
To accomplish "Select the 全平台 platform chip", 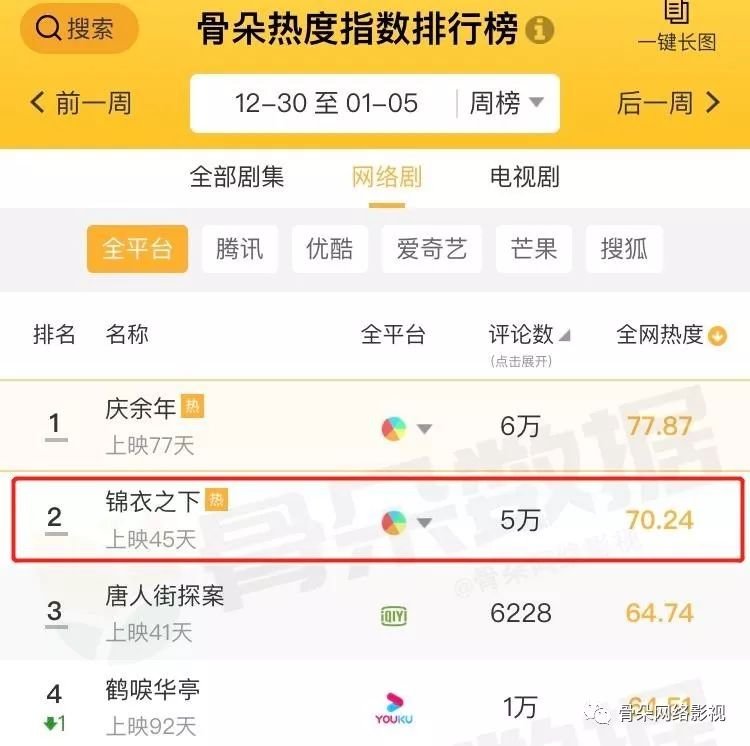I will point(137,248).
